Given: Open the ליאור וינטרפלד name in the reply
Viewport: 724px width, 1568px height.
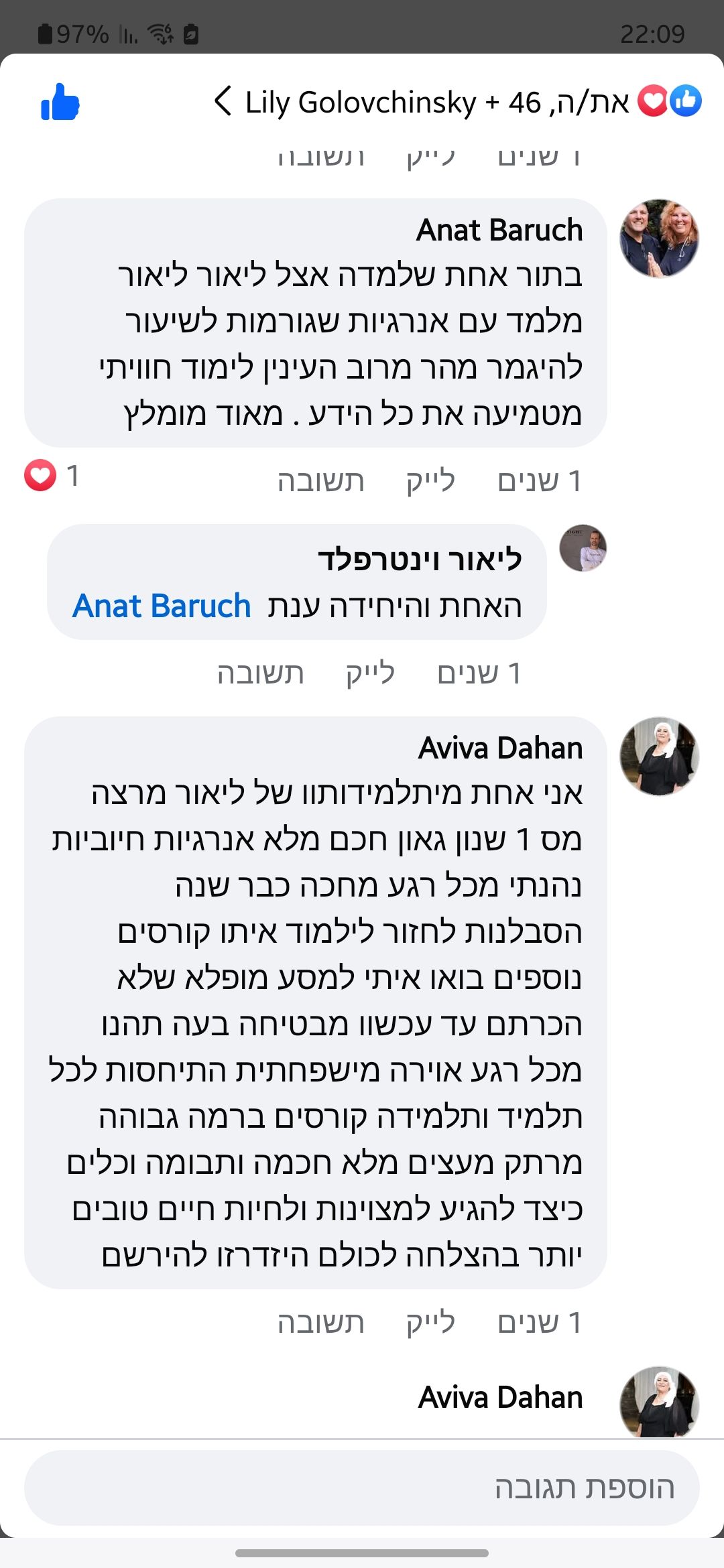Looking at the screenshot, I should pos(420,560).
